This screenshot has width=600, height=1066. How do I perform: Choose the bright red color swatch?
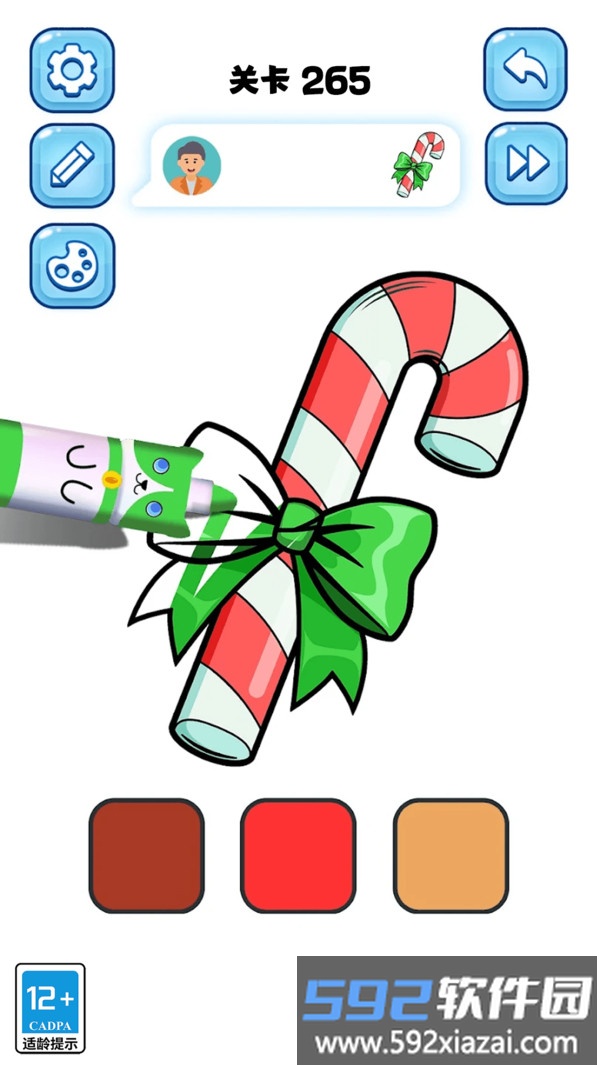(299, 856)
